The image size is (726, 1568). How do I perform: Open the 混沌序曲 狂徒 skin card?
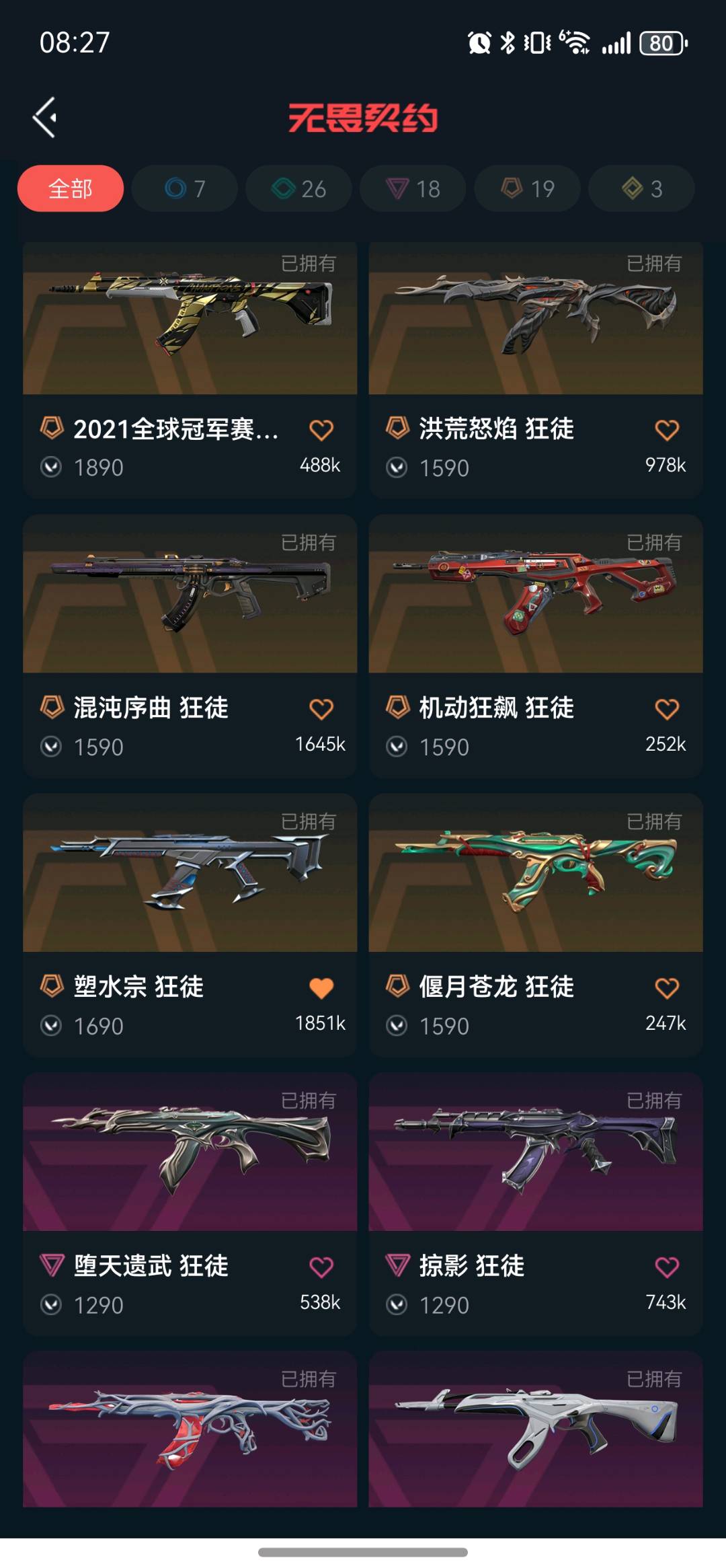point(190,599)
